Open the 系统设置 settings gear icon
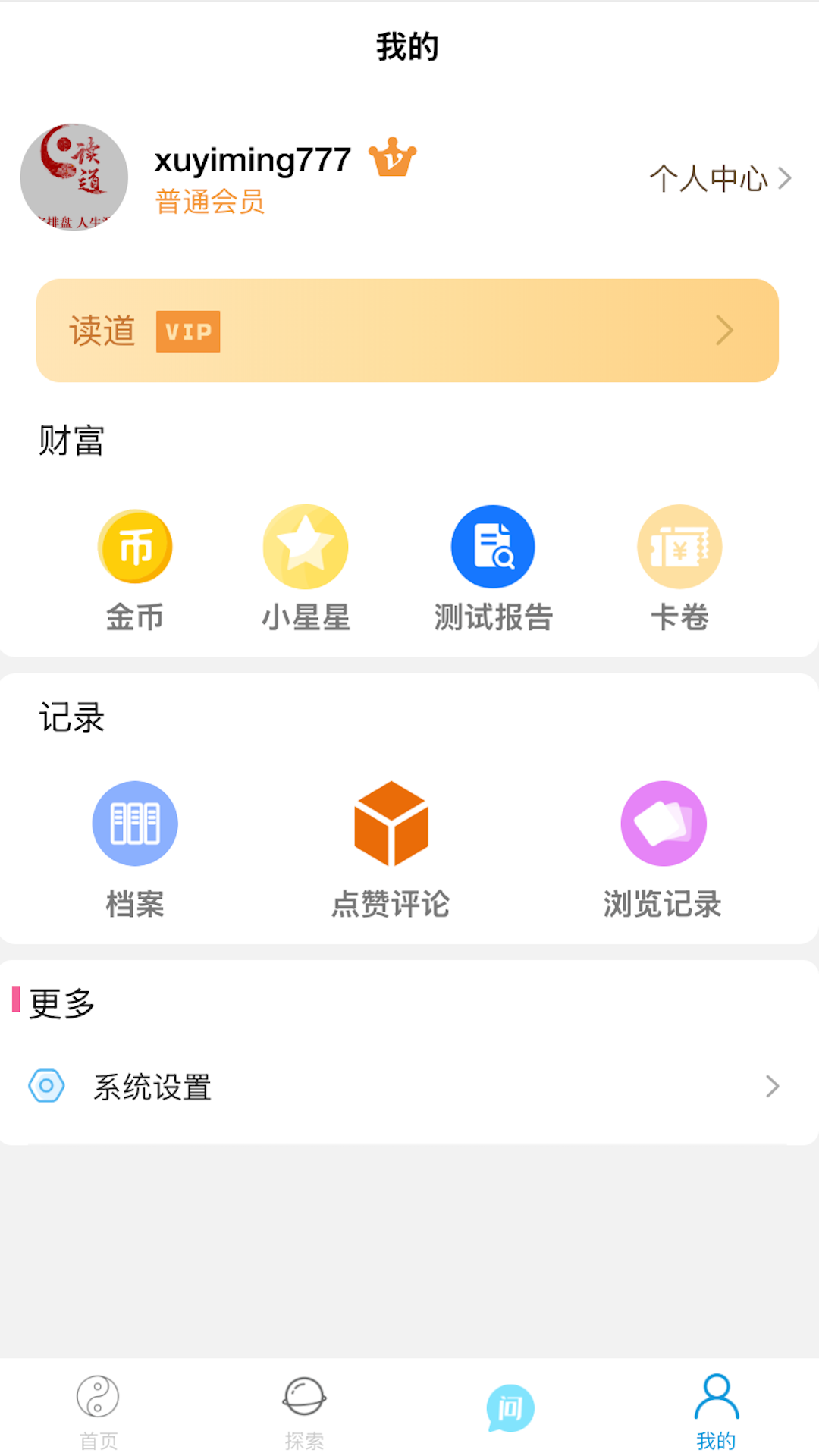 click(x=47, y=1087)
